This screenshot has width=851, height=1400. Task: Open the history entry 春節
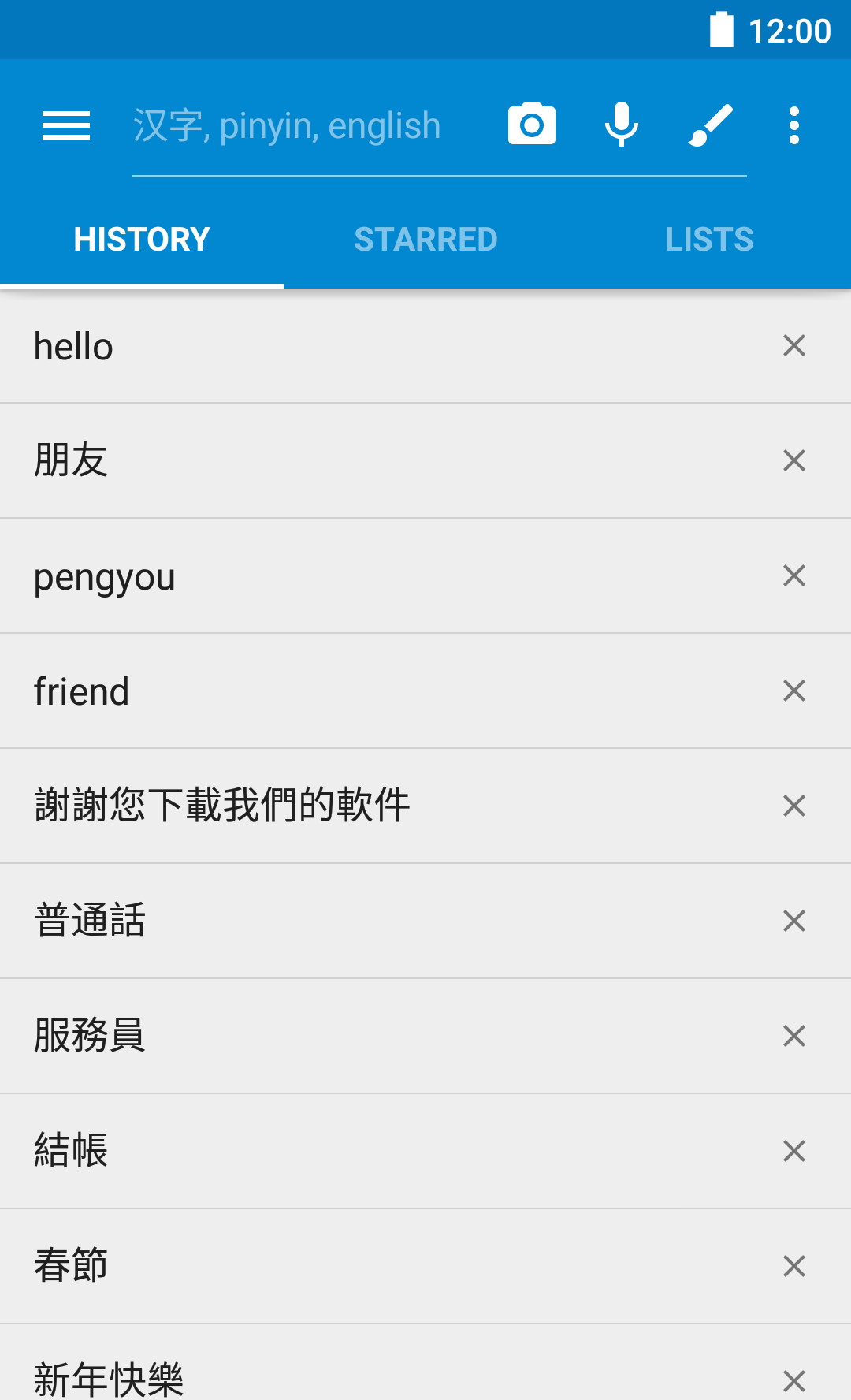pyautogui.click(x=315, y=1266)
